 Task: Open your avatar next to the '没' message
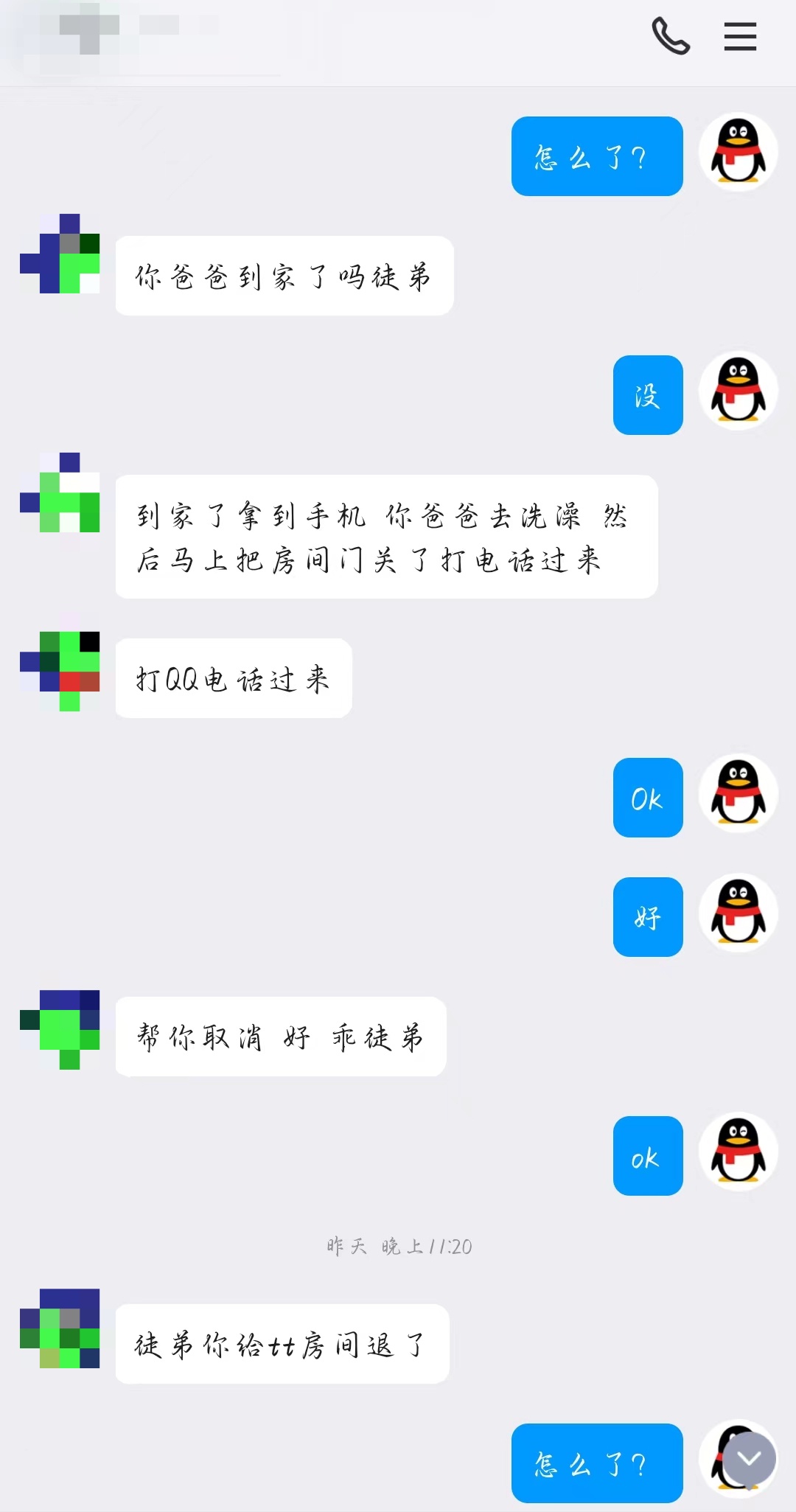[x=739, y=391]
